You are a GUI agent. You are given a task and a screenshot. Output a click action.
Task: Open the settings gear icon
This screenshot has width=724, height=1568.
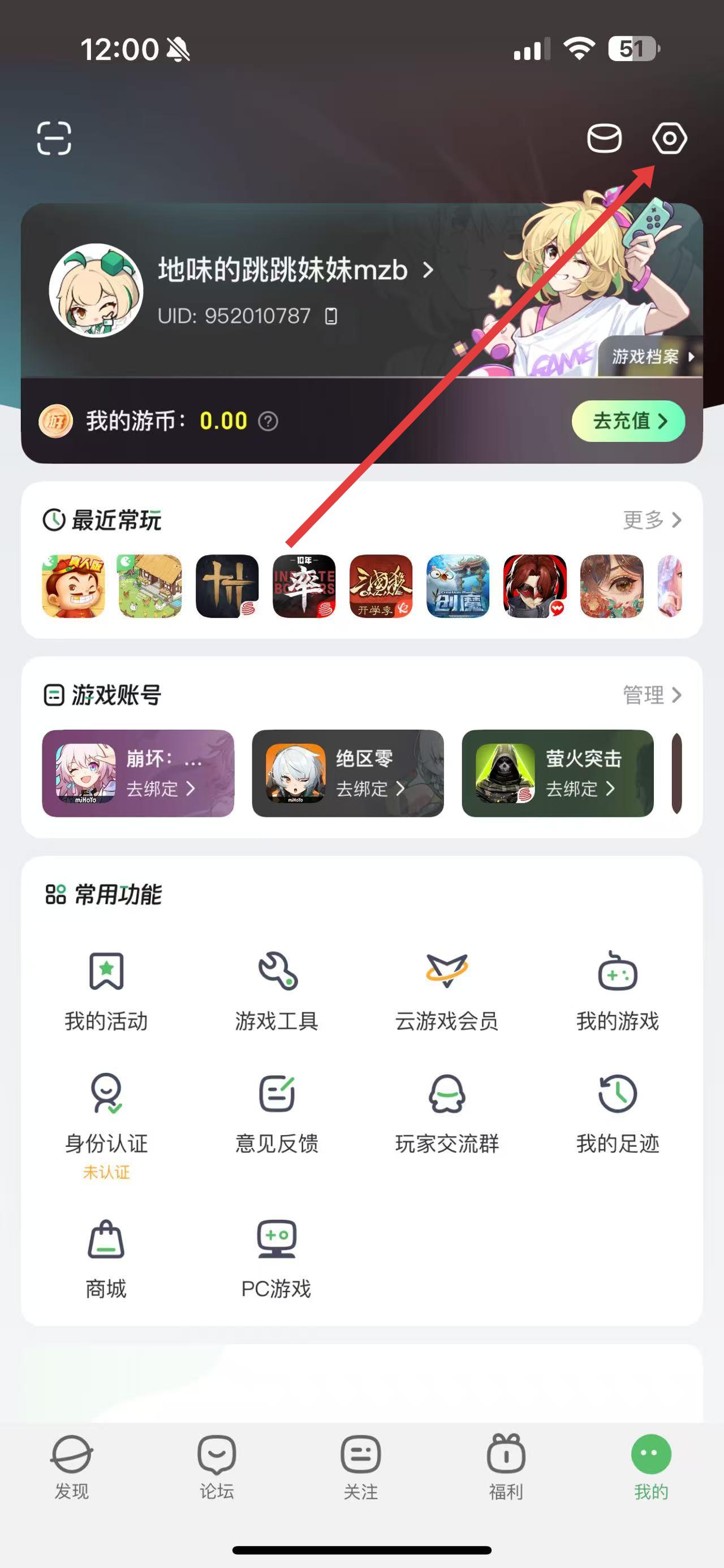(x=669, y=139)
